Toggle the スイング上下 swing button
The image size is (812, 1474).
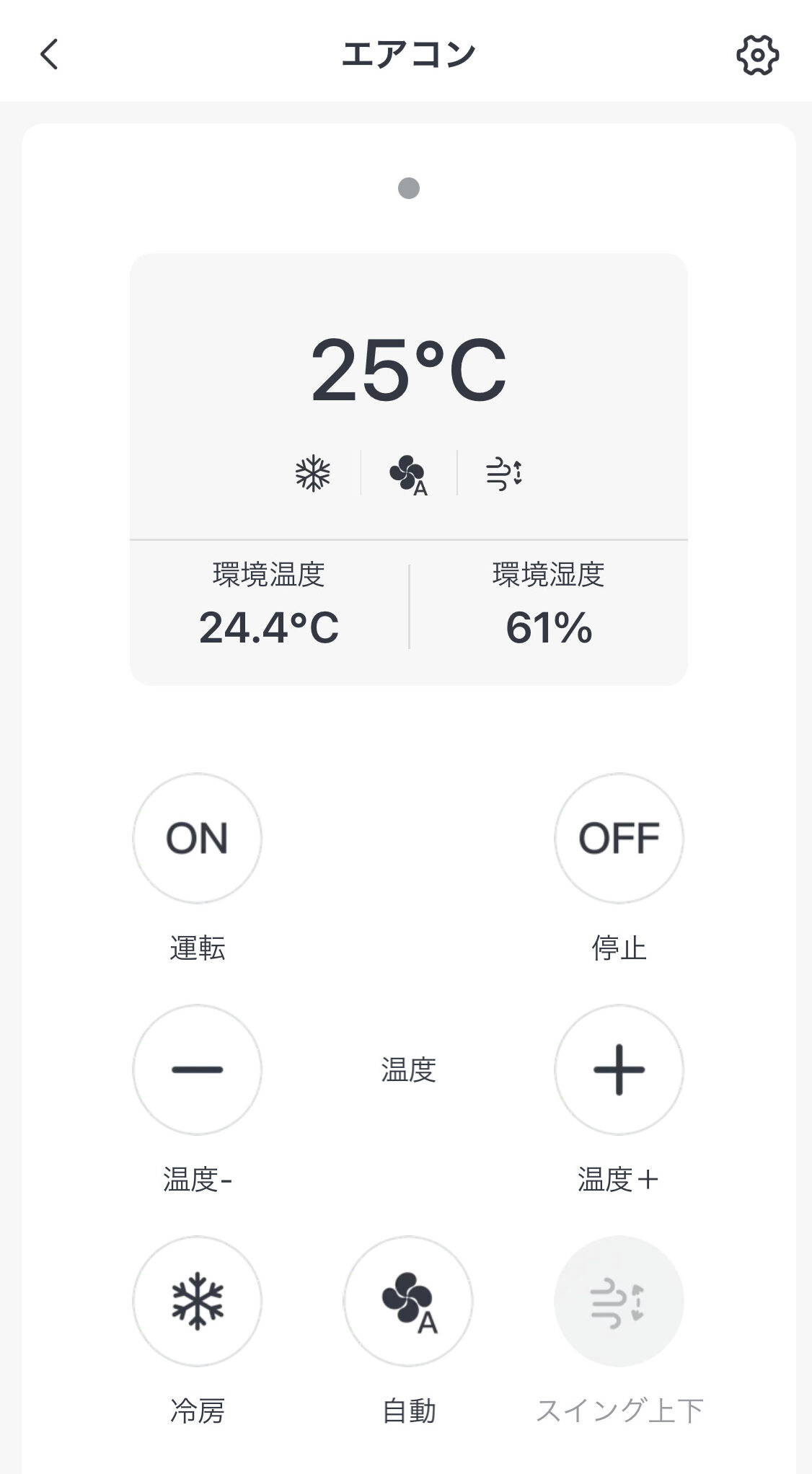(x=619, y=1301)
